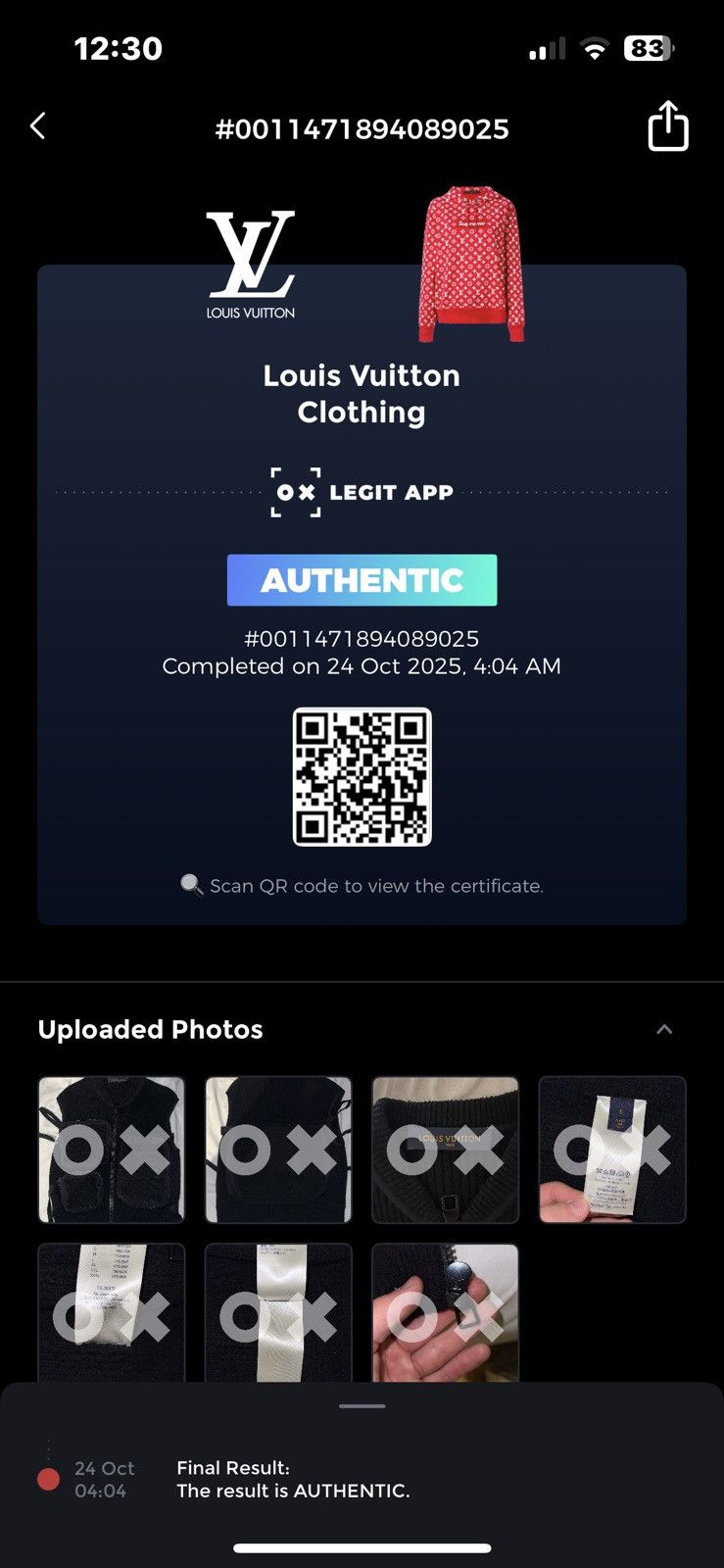
Task: View photo of zipper pull in hand
Action: (x=445, y=1313)
